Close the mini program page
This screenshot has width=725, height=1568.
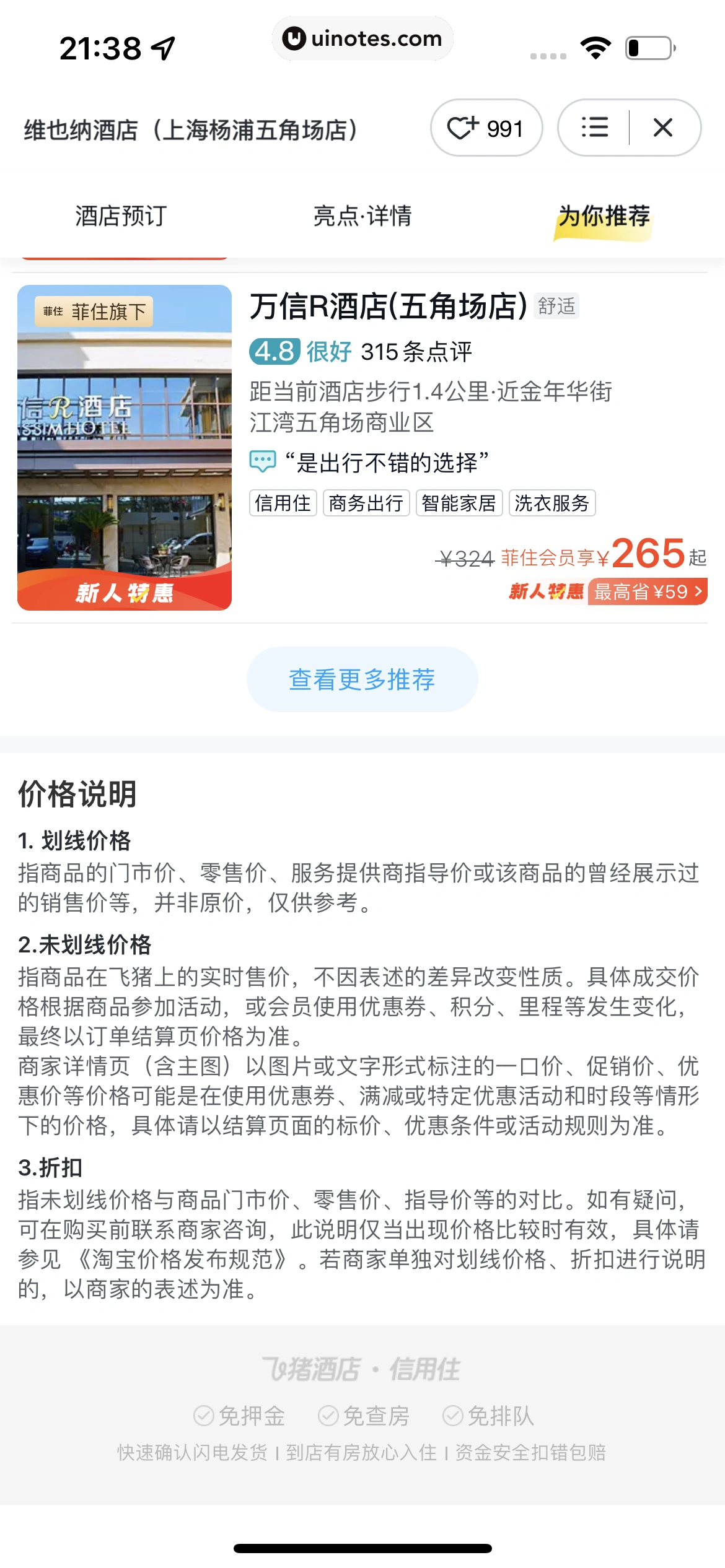tap(662, 128)
